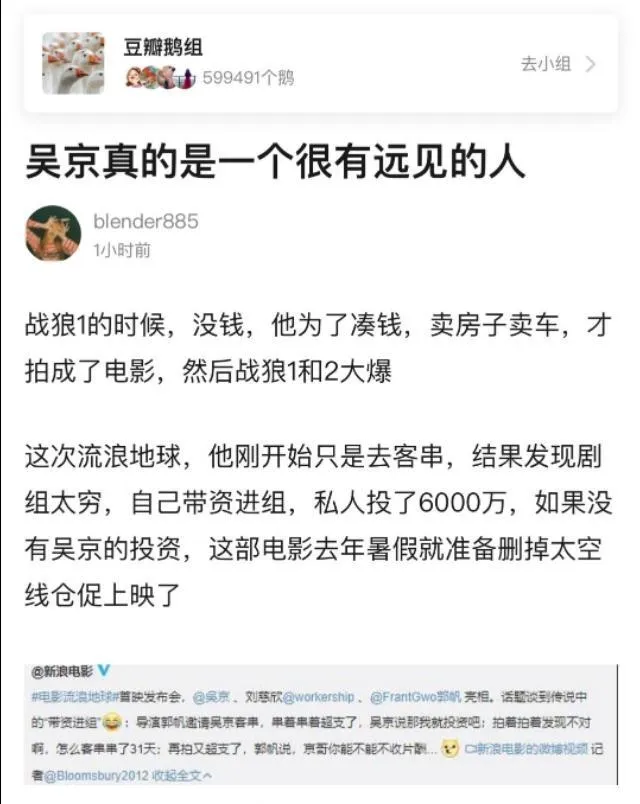Tap 去小组 to visit the group
Image resolution: width=640 pixels, height=804 pixels.
558,64
